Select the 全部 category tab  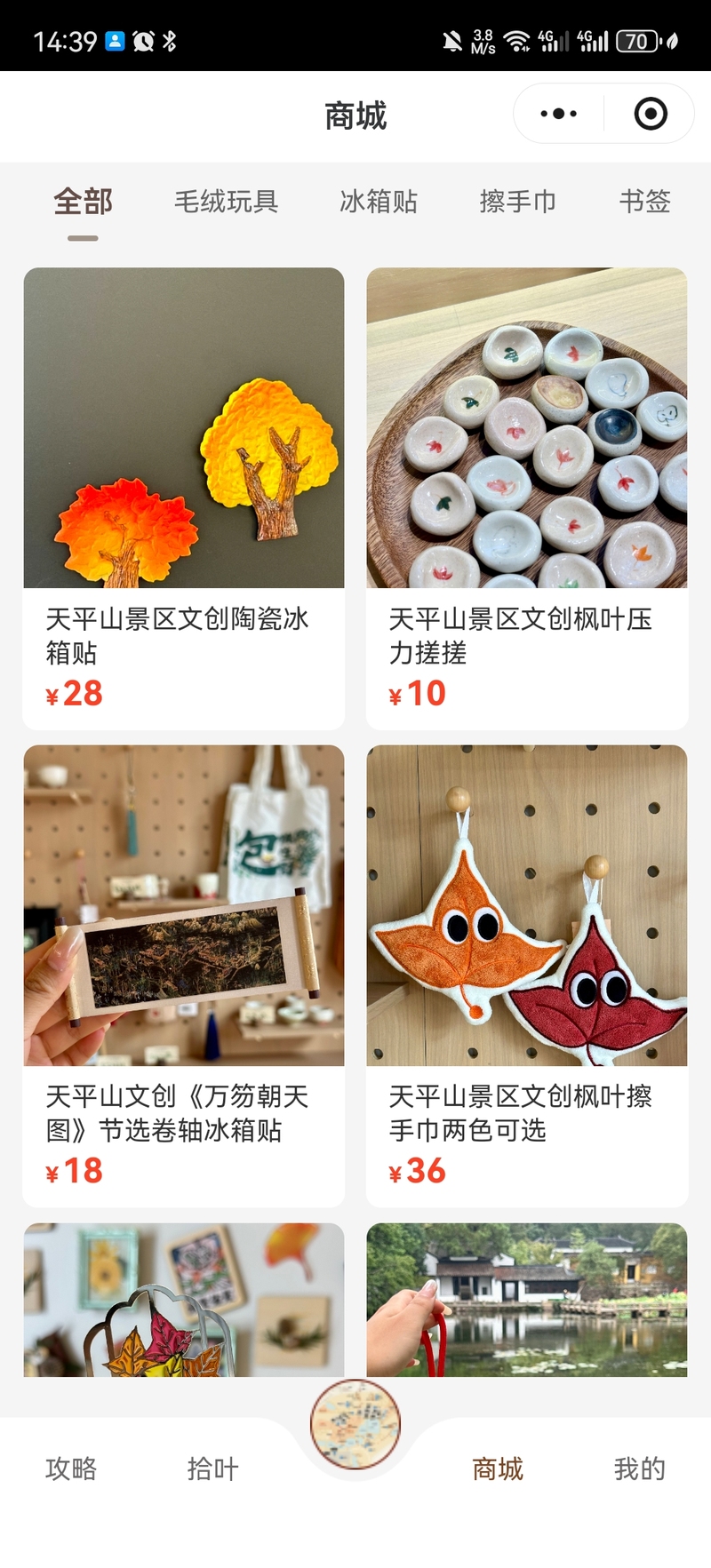point(83,202)
